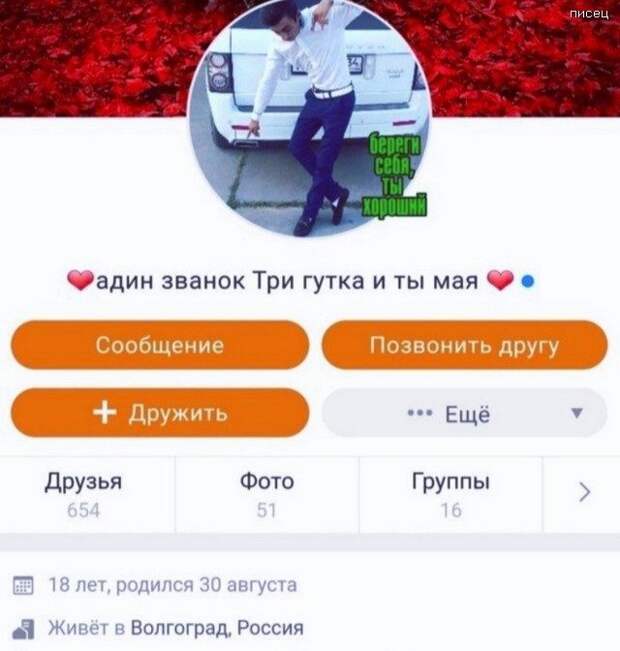The image size is (620, 651).
Task: Open the Друзья list
Action: (84, 495)
